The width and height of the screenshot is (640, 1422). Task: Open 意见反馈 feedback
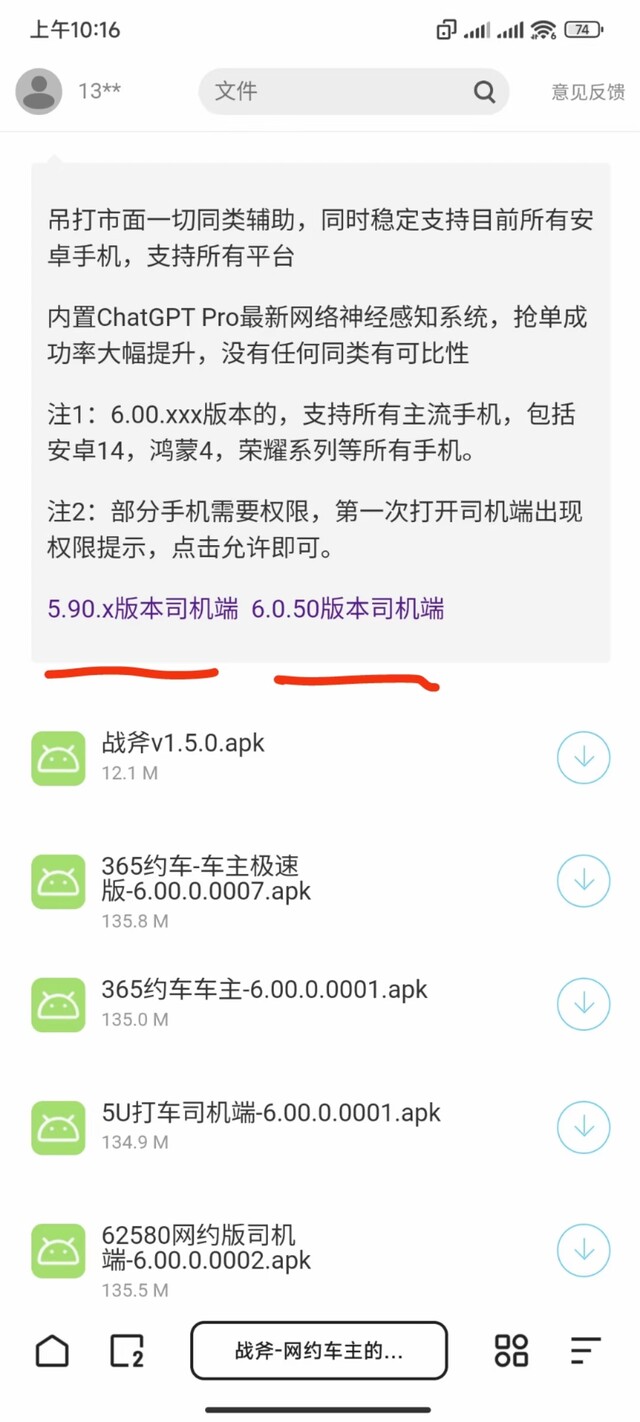coord(588,92)
